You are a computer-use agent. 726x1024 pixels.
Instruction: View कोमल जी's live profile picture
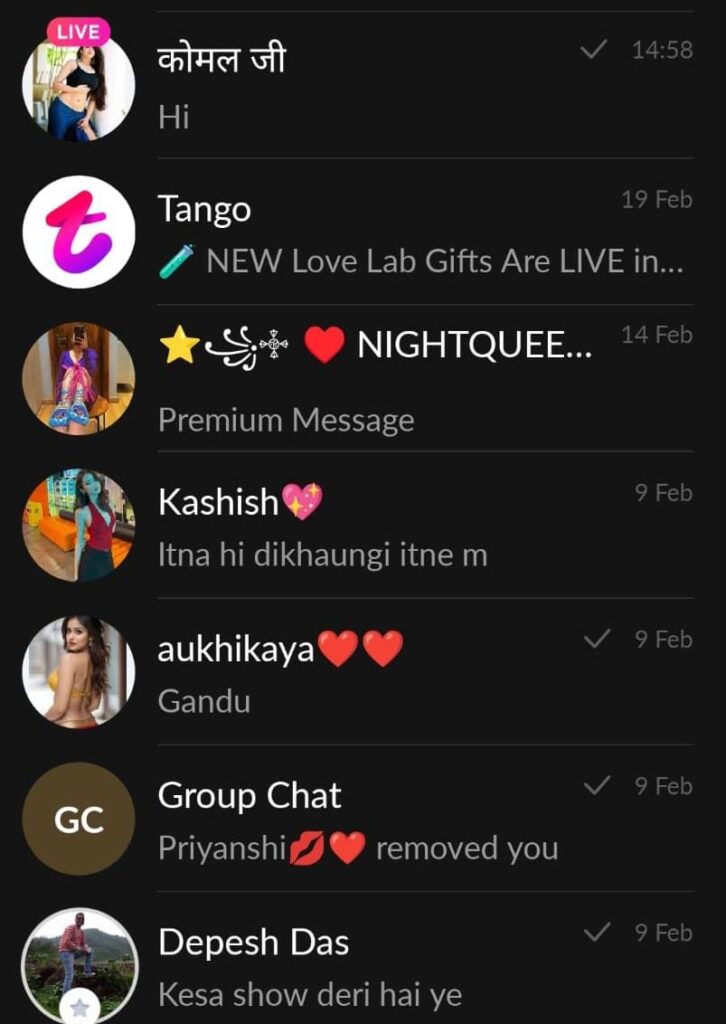[78, 86]
